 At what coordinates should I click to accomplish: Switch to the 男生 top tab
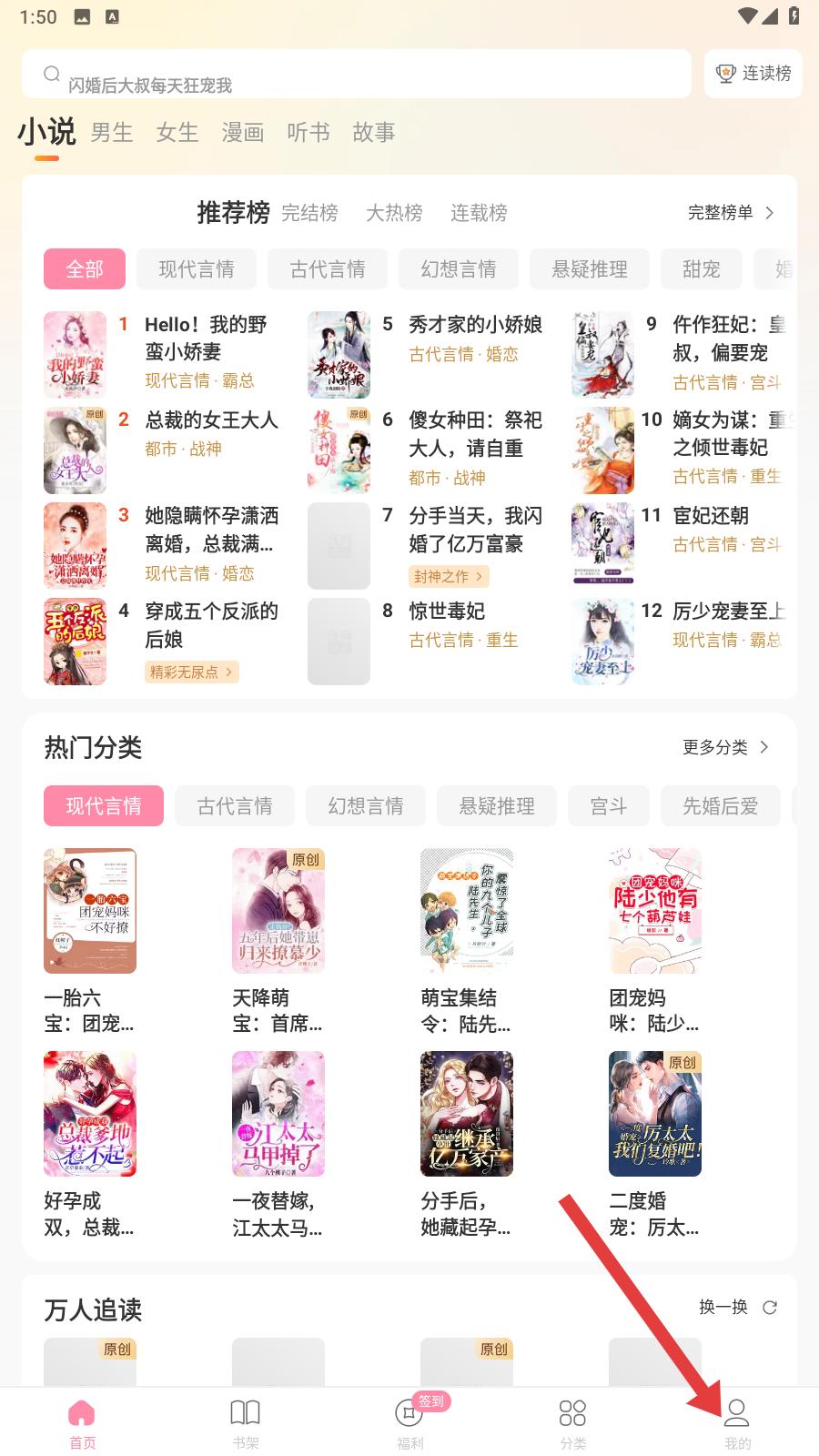coord(112,133)
